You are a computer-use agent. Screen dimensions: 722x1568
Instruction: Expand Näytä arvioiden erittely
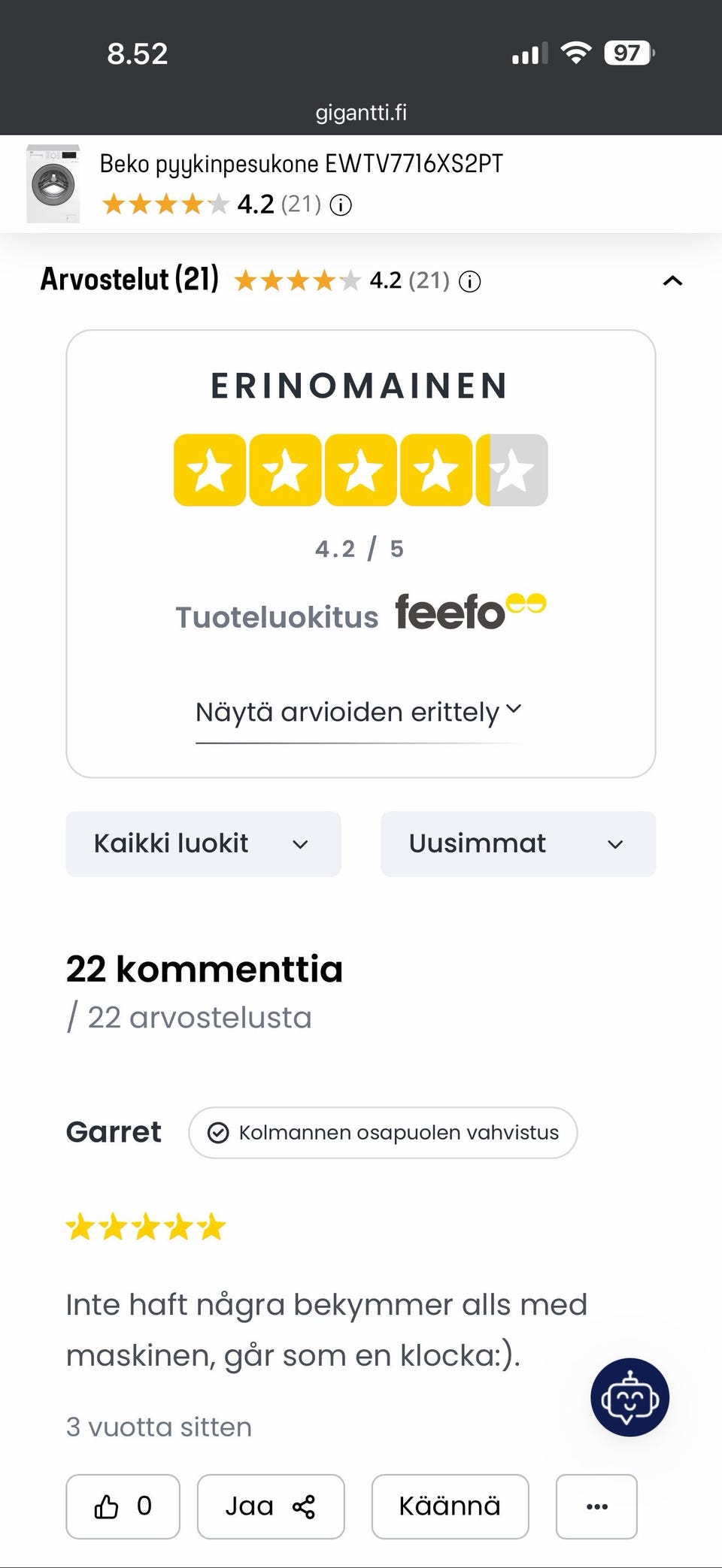click(x=359, y=711)
